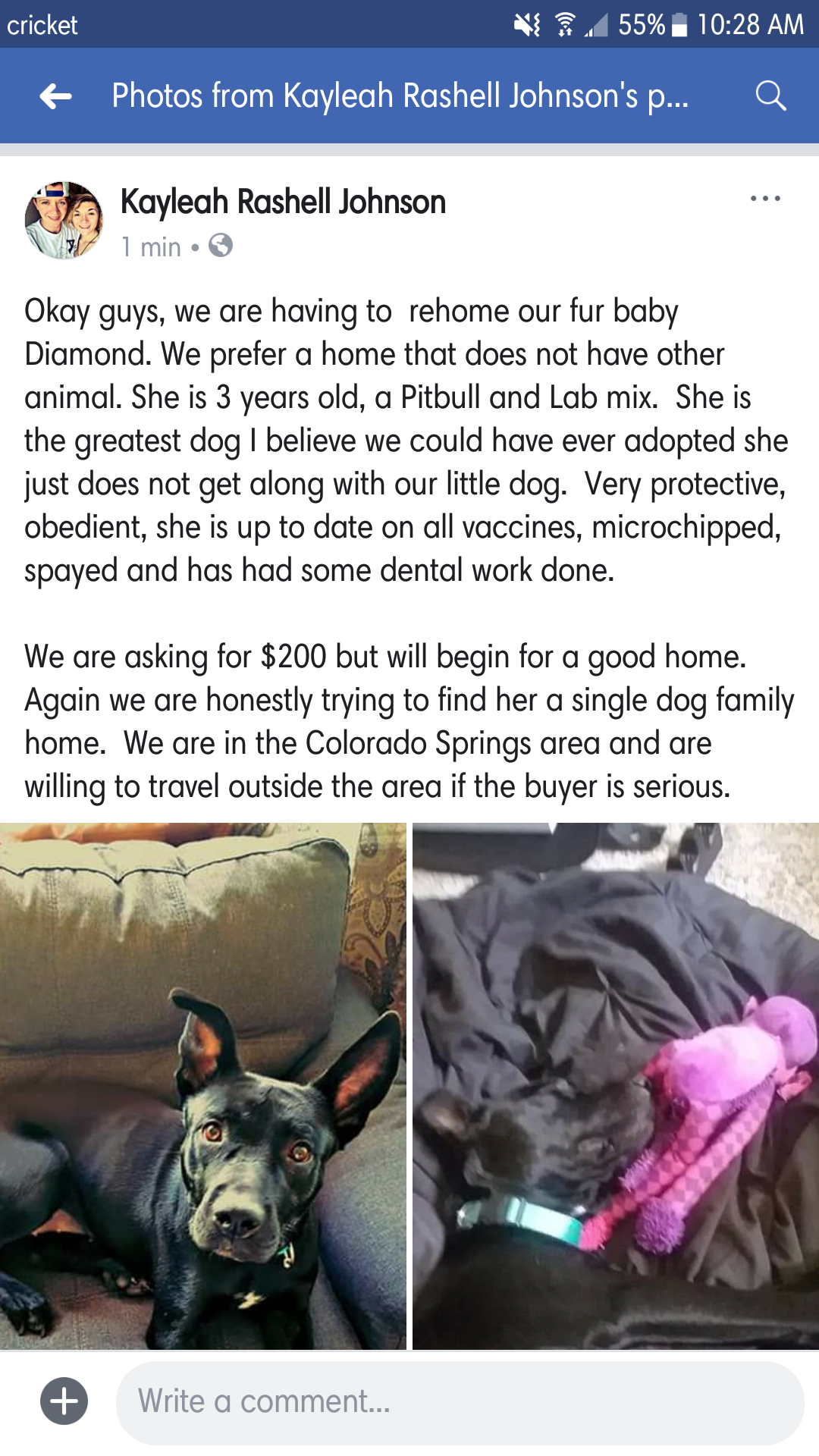Go back using the arrow icon
Image resolution: width=819 pixels, height=1456 pixels.
coord(56,96)
